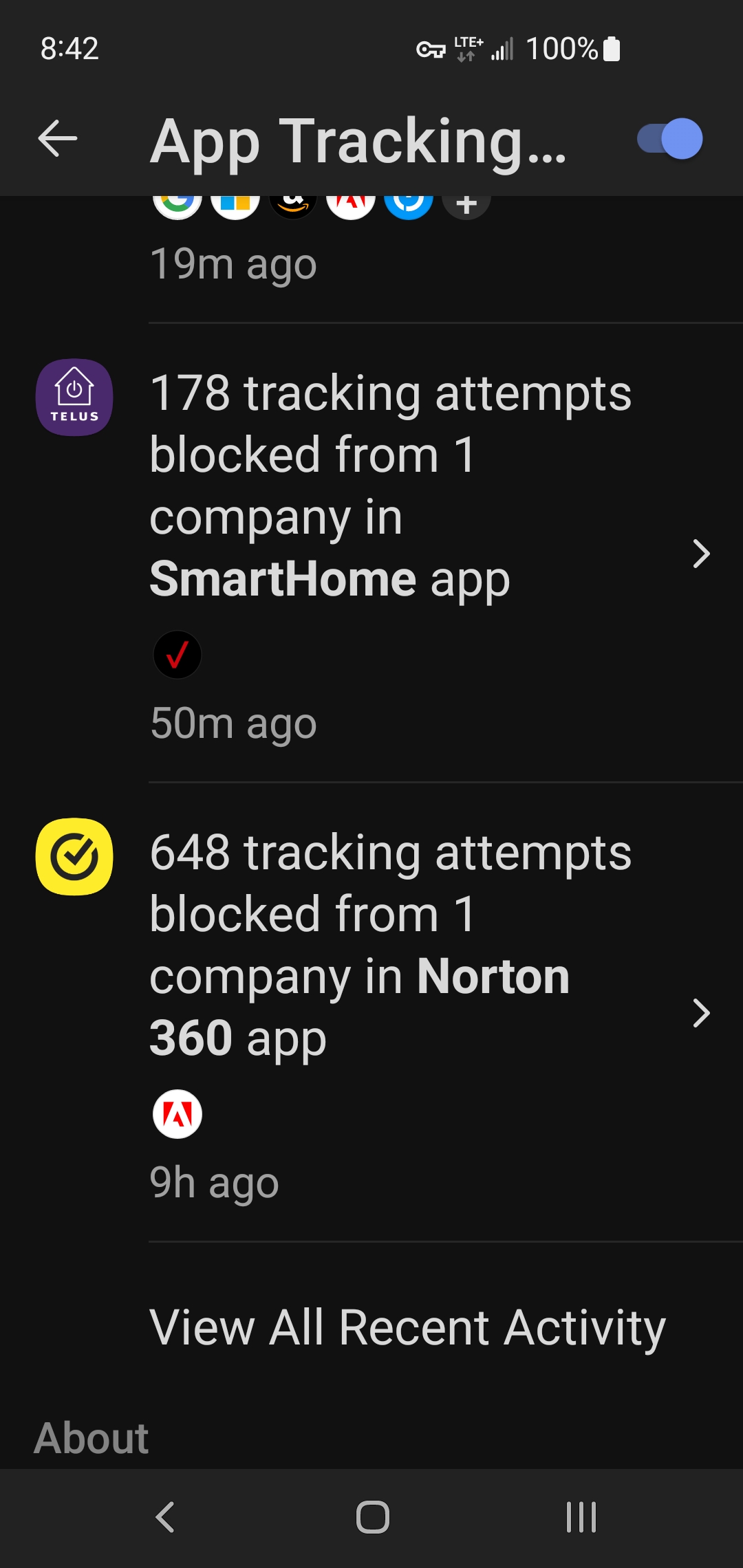Screen dimensions: 743x1568
Task: Select the blue tracker icon beside Adobe
Action: pyautogui.click(x=409, y=203)
